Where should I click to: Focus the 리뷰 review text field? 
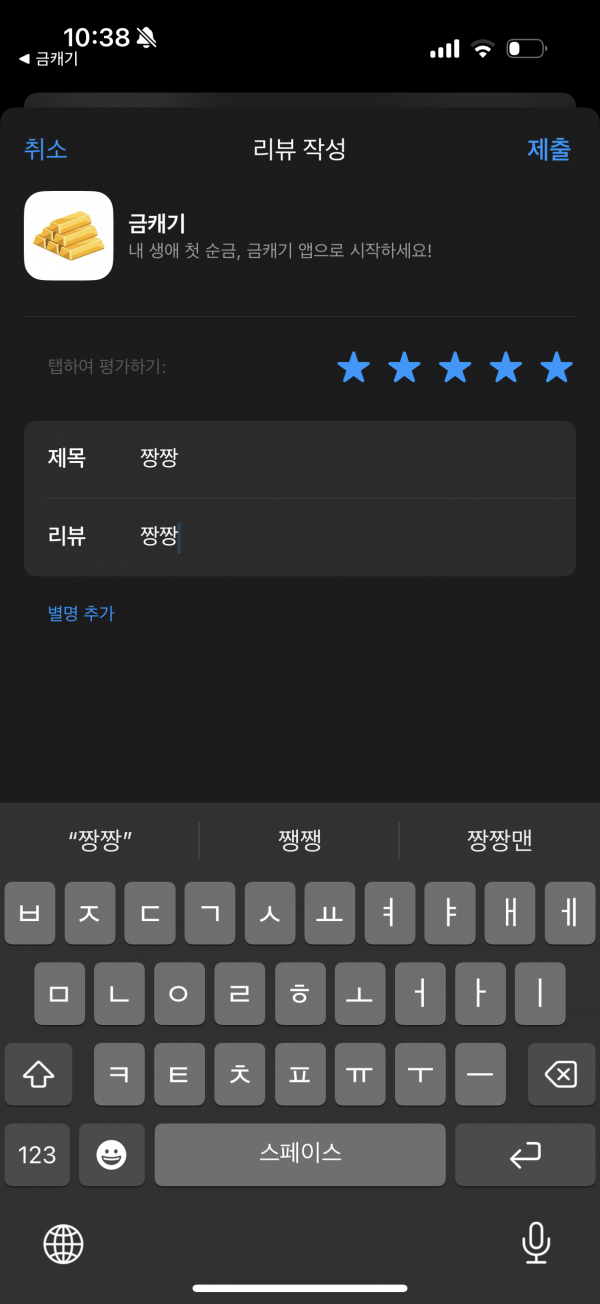click(300, 537)
